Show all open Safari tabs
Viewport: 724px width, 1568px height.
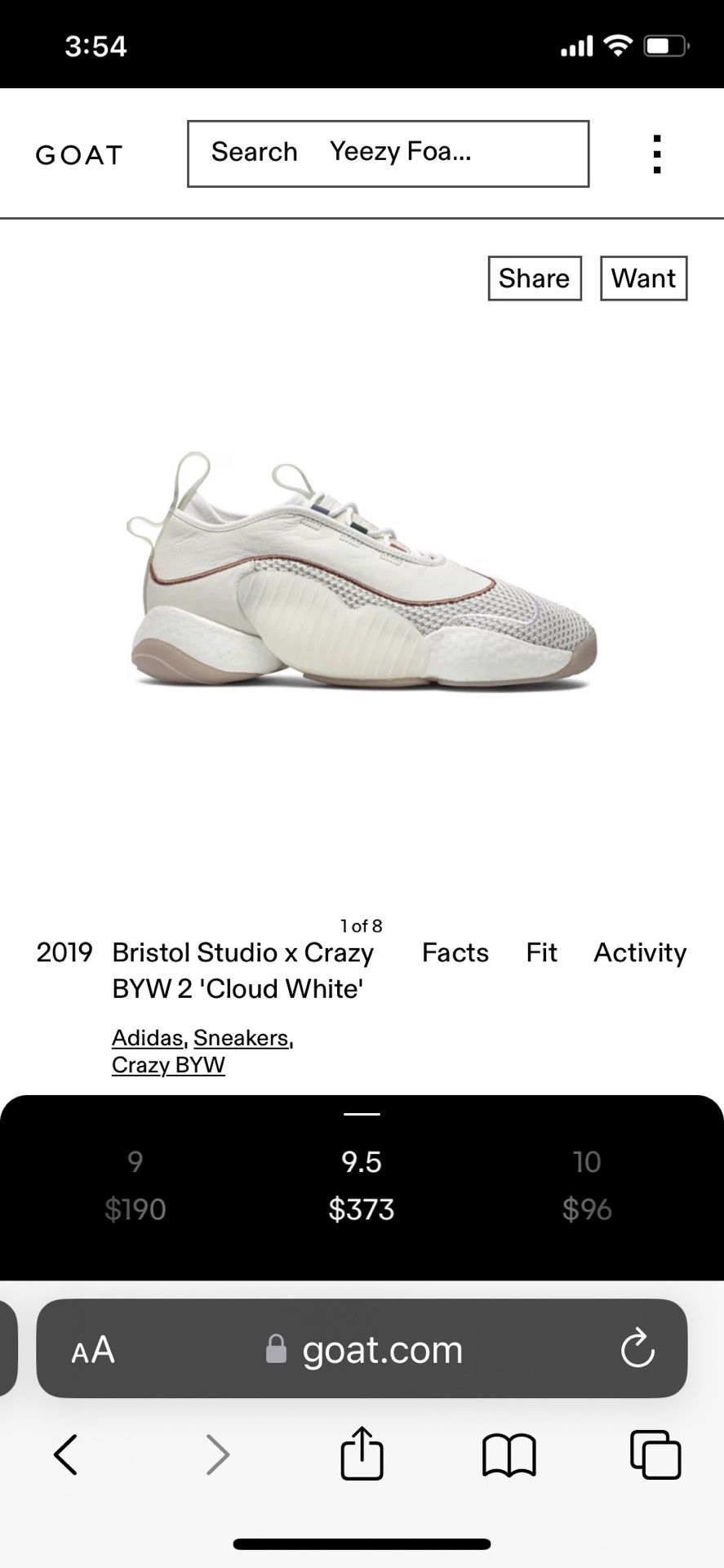(x=655, y=1454)
